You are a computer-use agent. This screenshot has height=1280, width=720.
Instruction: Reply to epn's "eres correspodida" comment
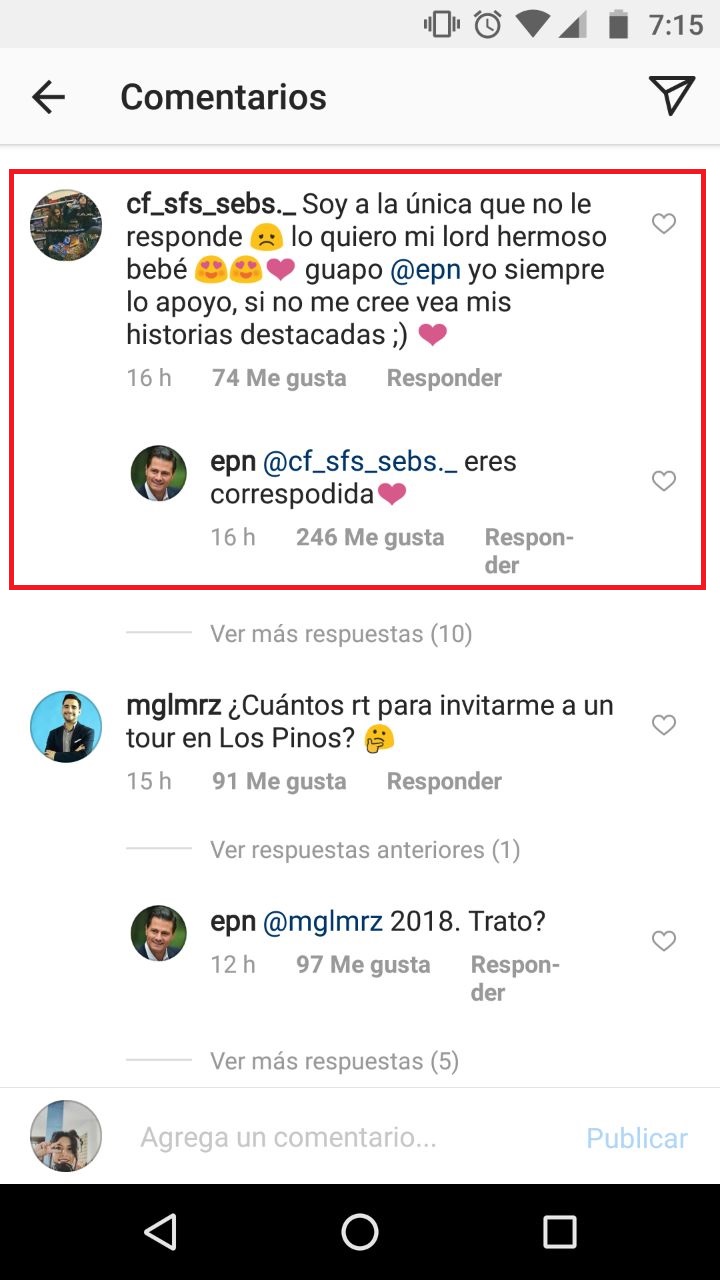click(527, 551)
